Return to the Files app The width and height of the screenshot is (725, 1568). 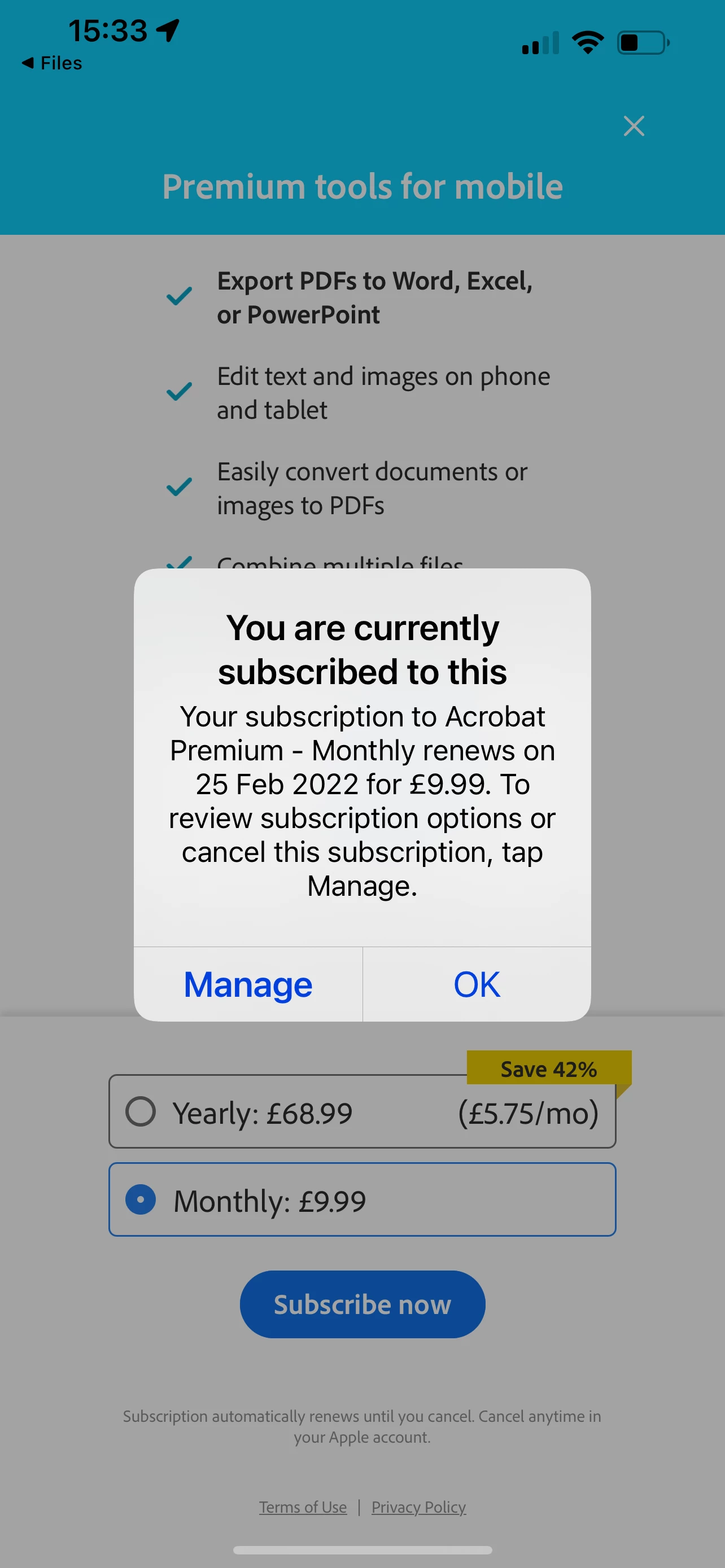(52, 63)
